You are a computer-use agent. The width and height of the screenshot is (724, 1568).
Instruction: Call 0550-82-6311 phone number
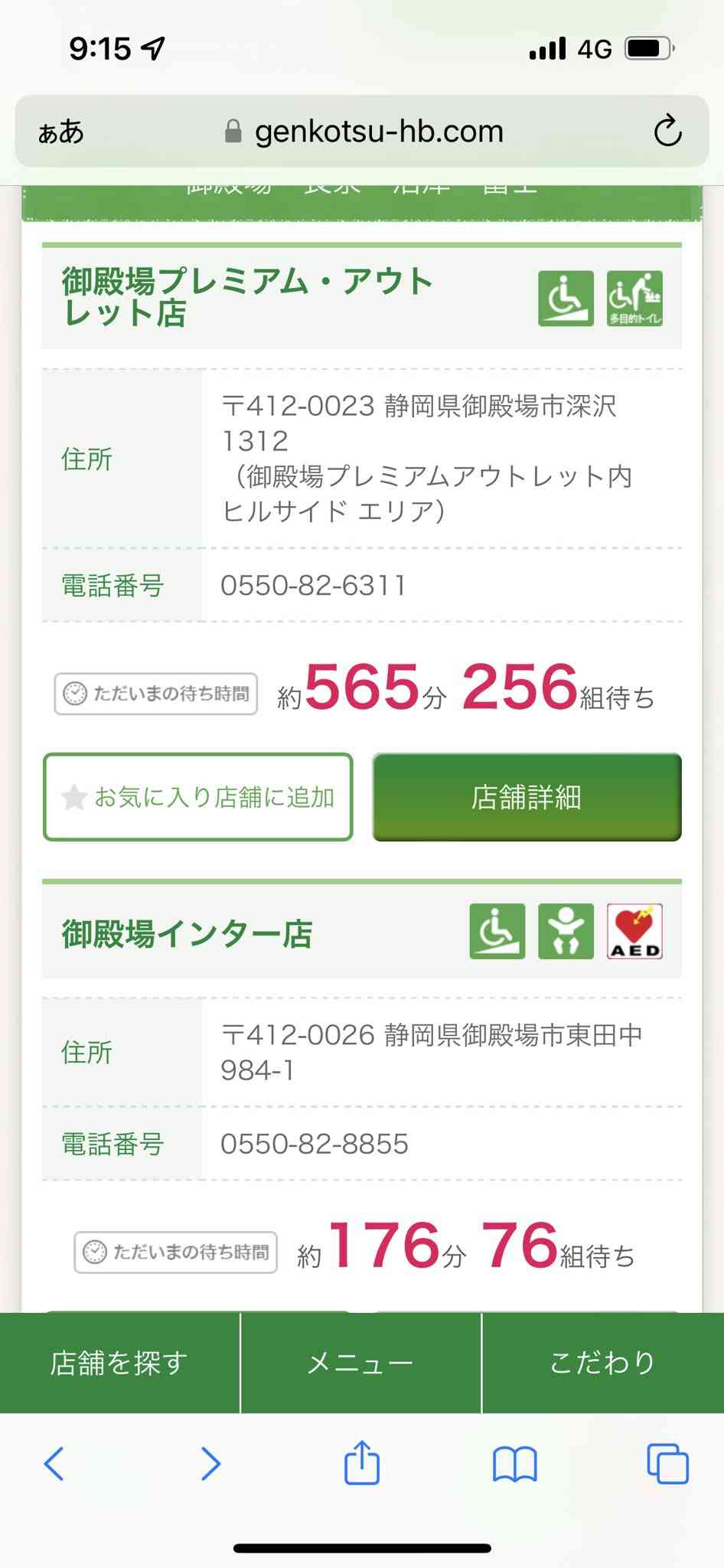(x=313, y=586)
